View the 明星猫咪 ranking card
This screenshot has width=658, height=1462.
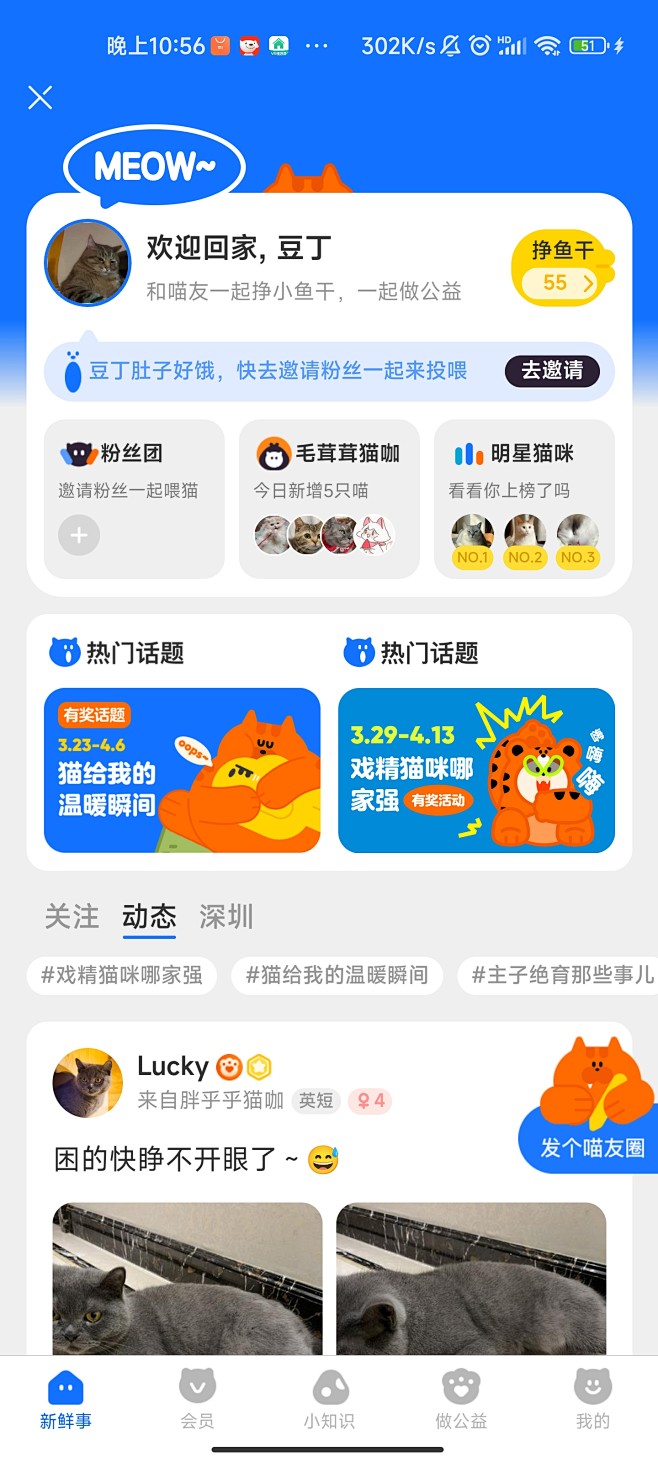click(x=524, y=498)
